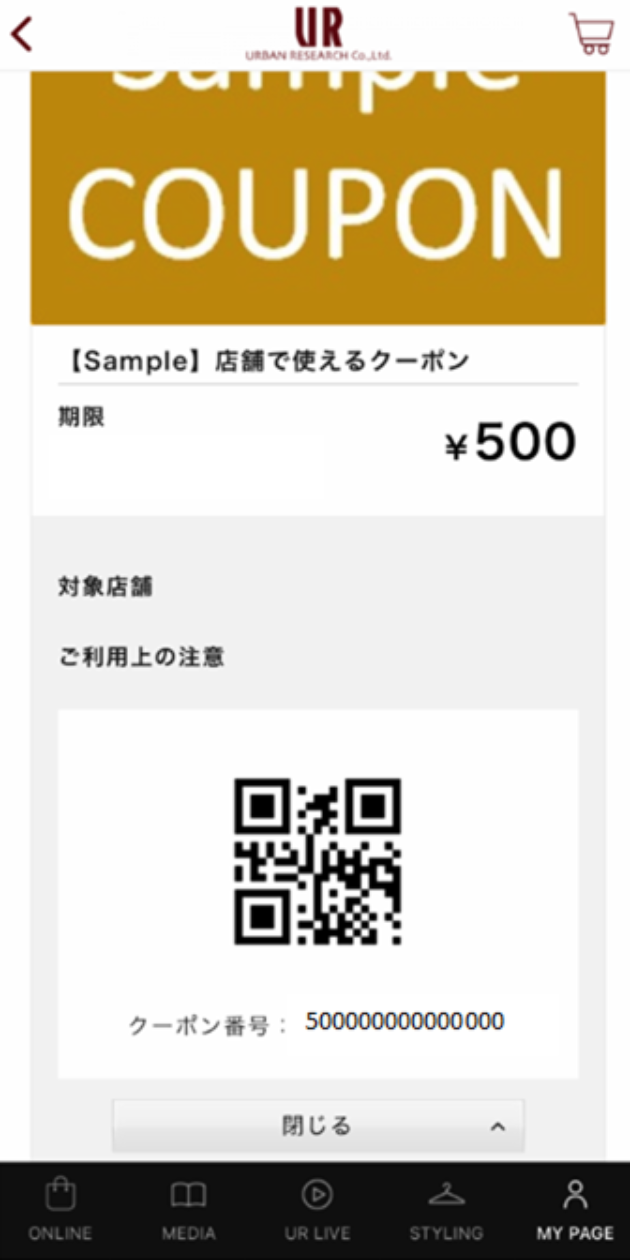Open the STYLING tab
The height and width of the screenshot is (1260, 630).
[x=446, y=1210]
